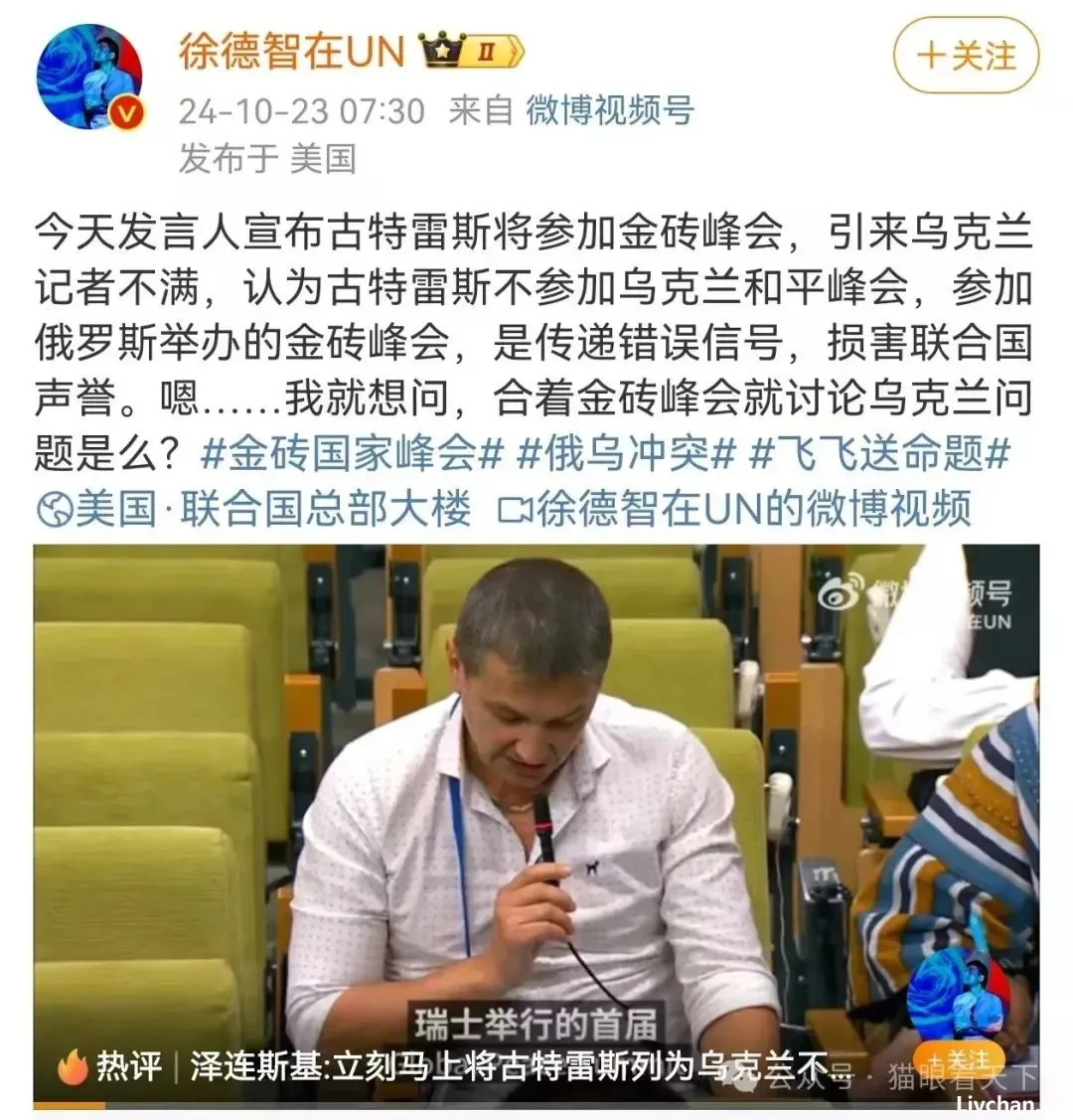This screenshot has width=1073, height=1120.
Task: Open 徐德智在UN的微博视频 link
Action: [x=735, y=509]
